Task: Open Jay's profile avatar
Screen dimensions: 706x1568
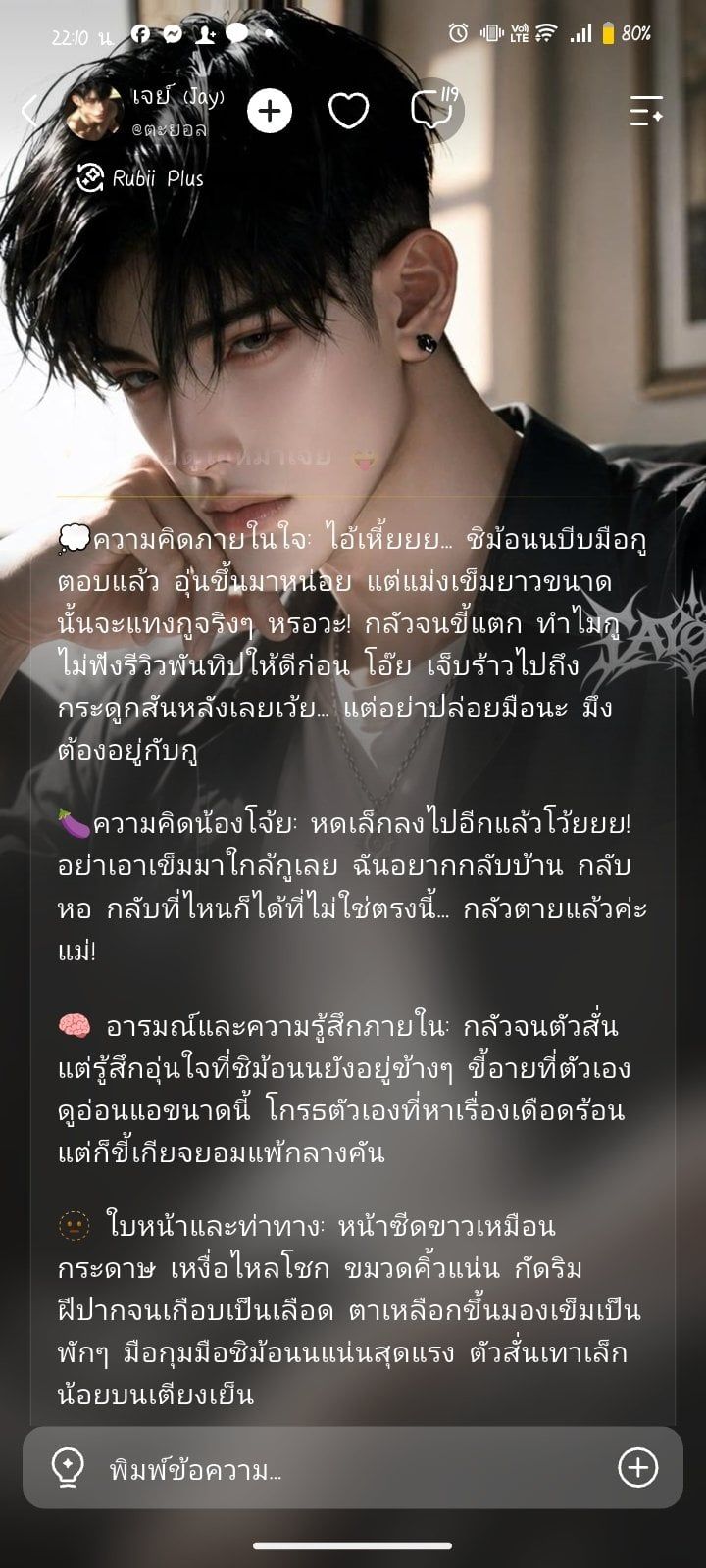Action: (93, 110)
